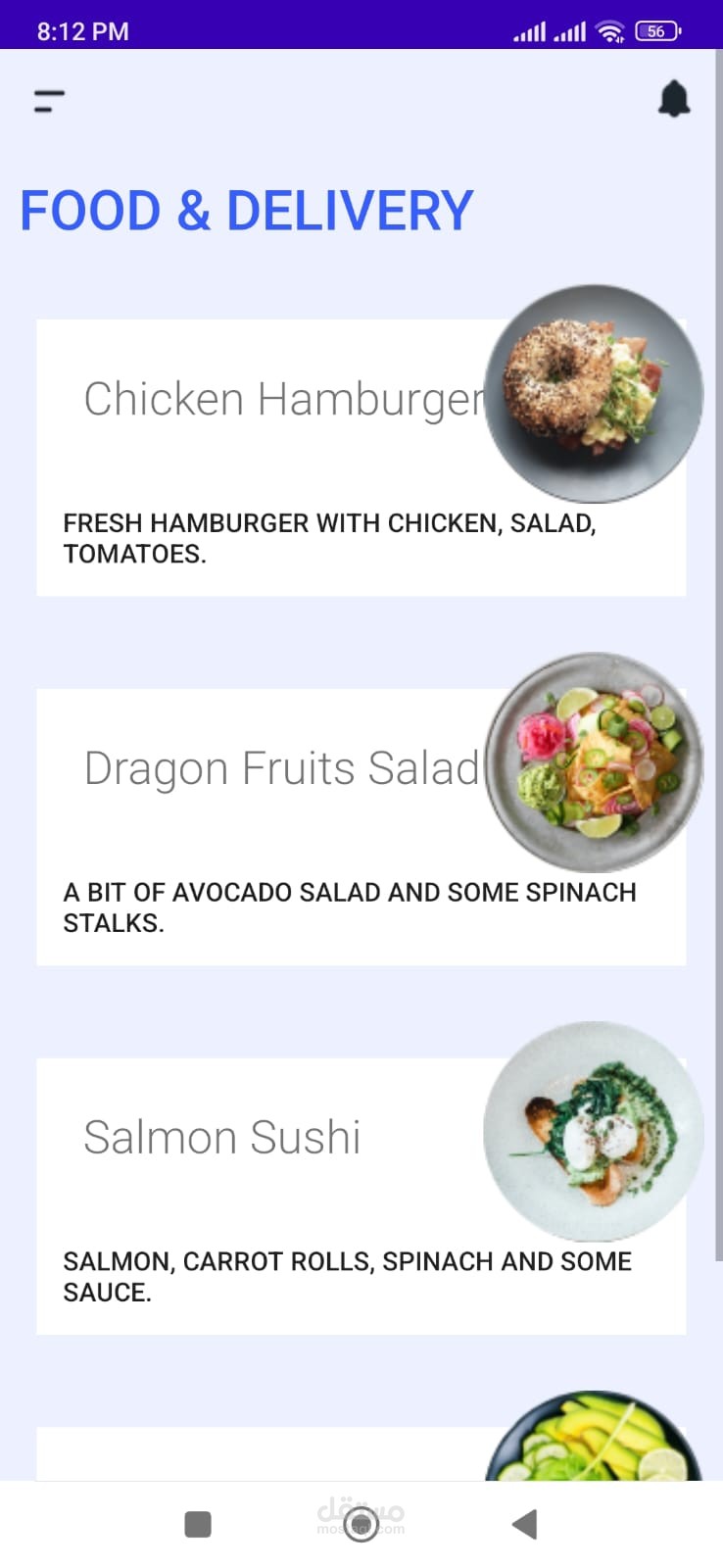The height and width of the screenshot is (1568, 723).
Task: Open the hamburger drawer menu
Action: (49, 100)
